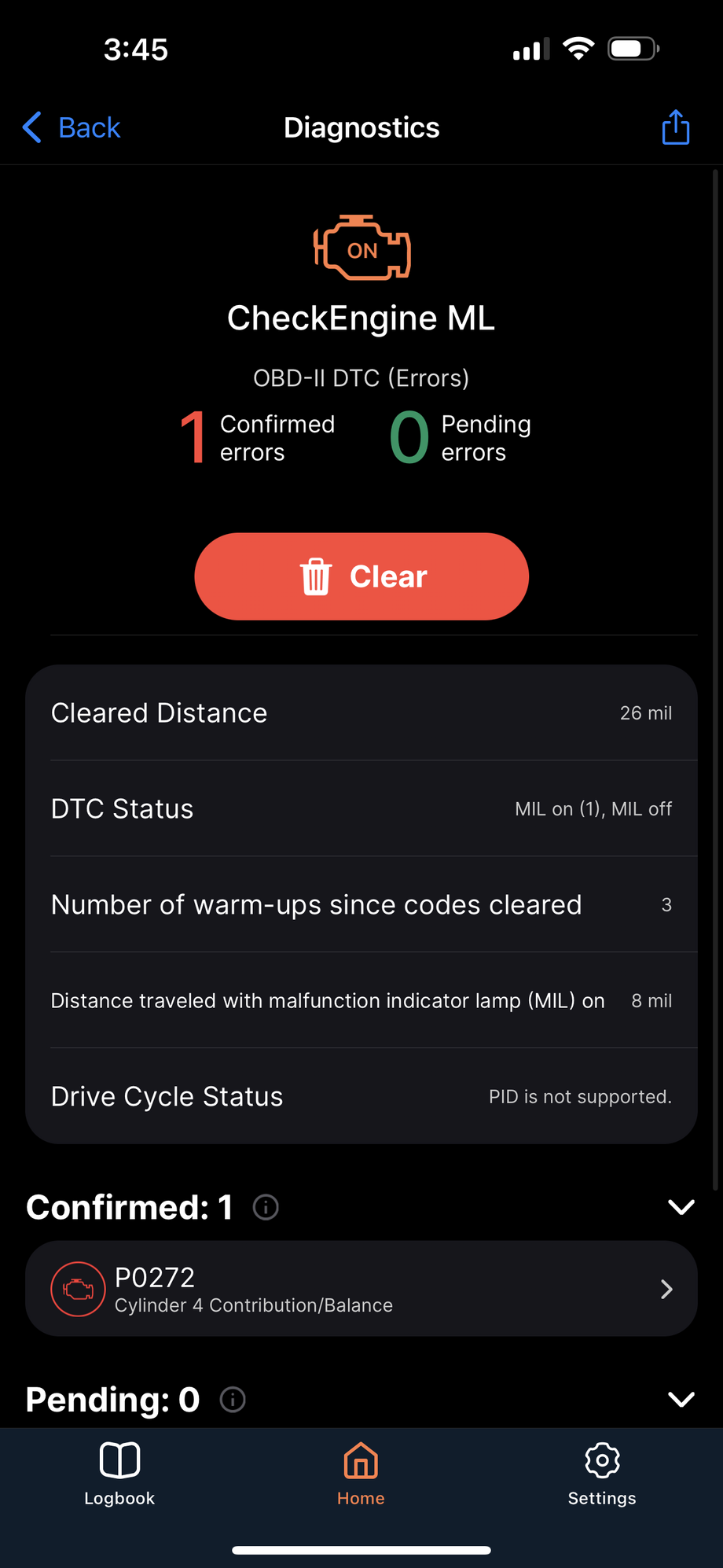Collapse the Pending section

click(x=681, y=1400)
